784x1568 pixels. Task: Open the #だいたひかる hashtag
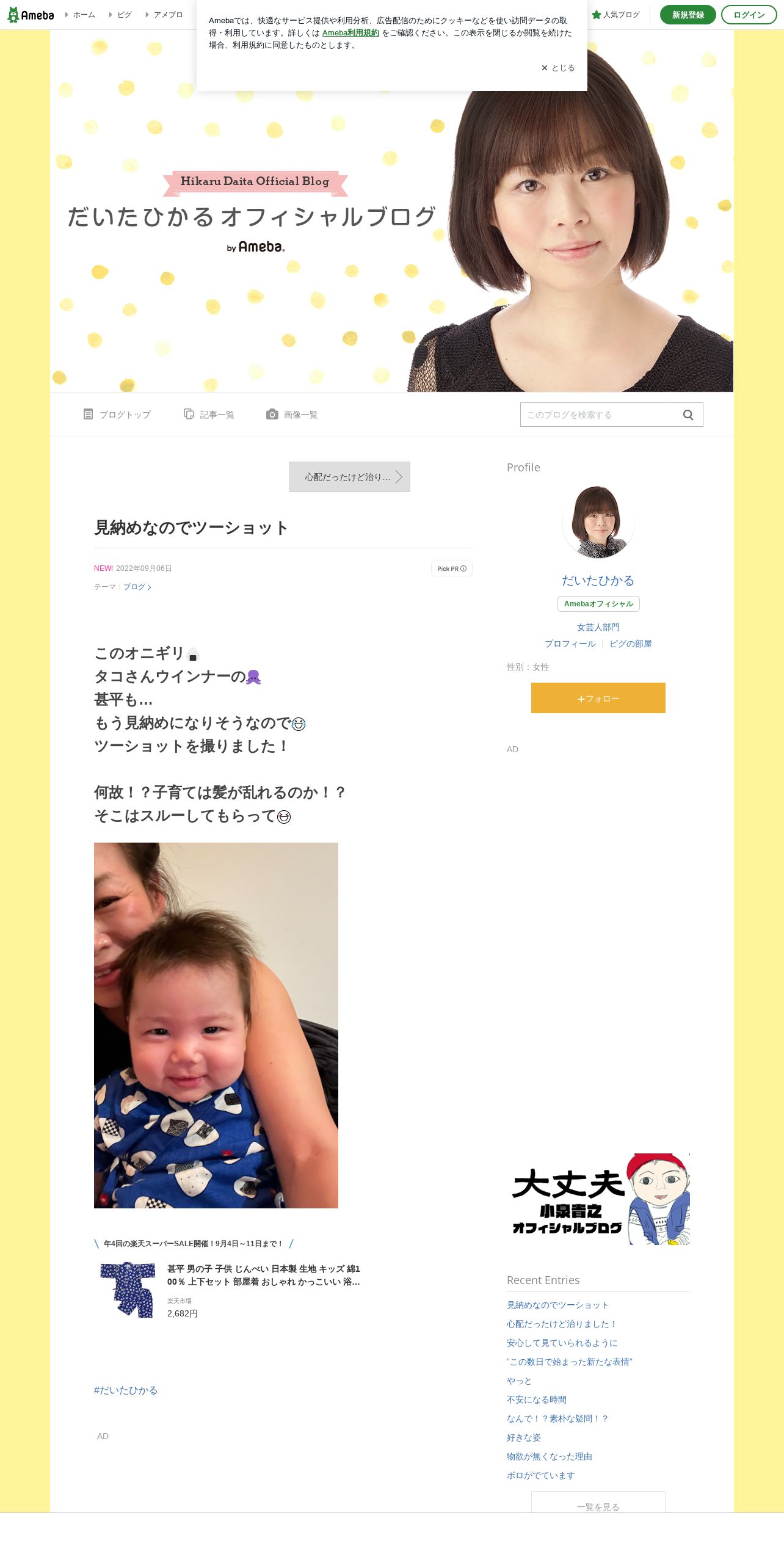(x=126, y=1390)
